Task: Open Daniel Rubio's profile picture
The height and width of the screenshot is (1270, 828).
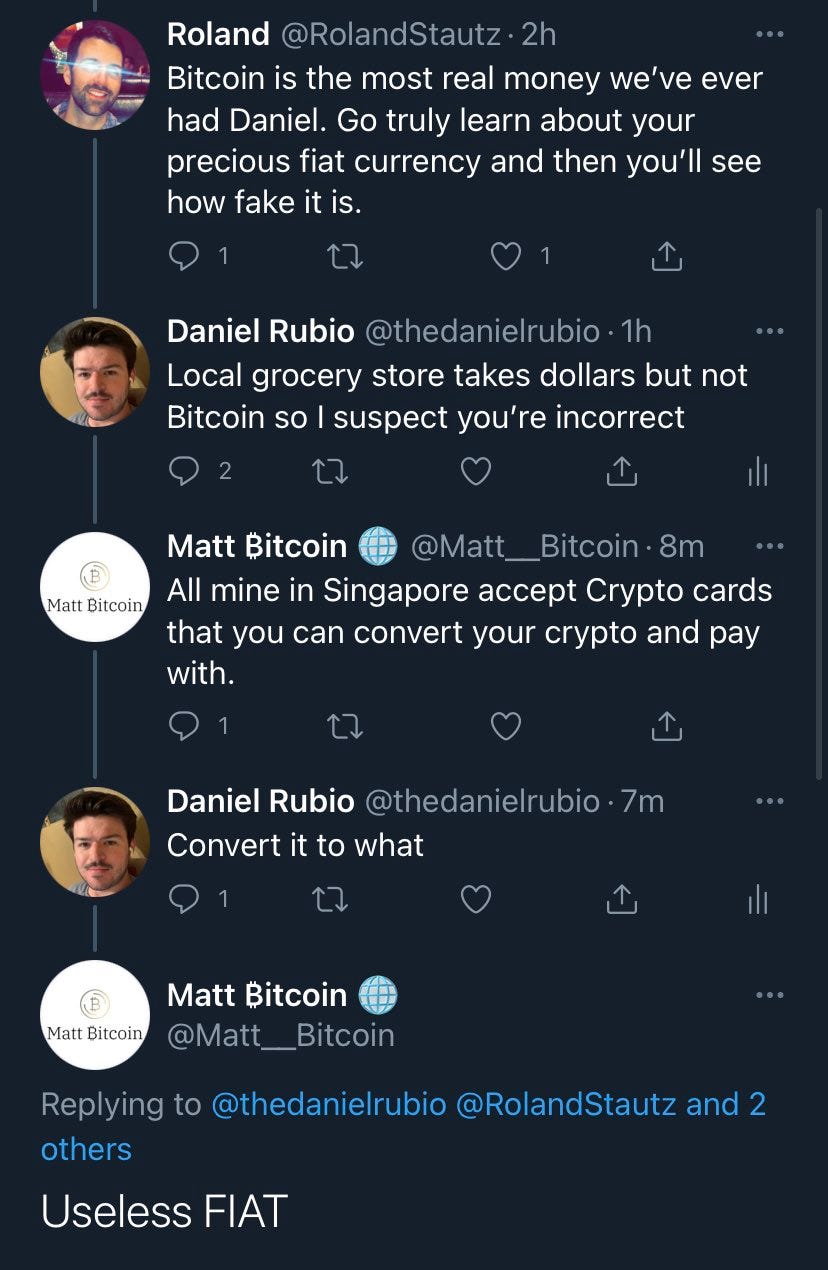Action: tap(95, 371)
